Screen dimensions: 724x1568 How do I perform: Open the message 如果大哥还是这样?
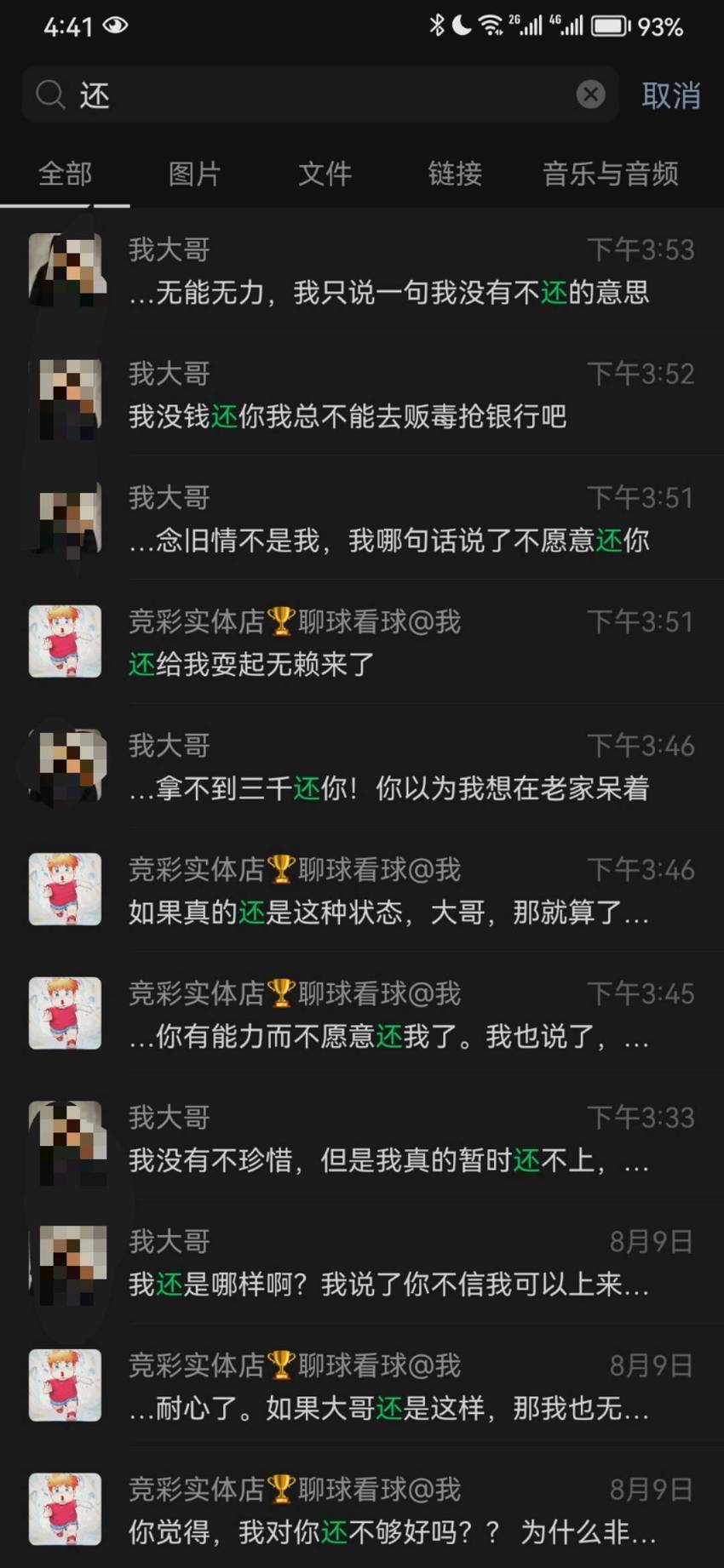pos(362,1387)
